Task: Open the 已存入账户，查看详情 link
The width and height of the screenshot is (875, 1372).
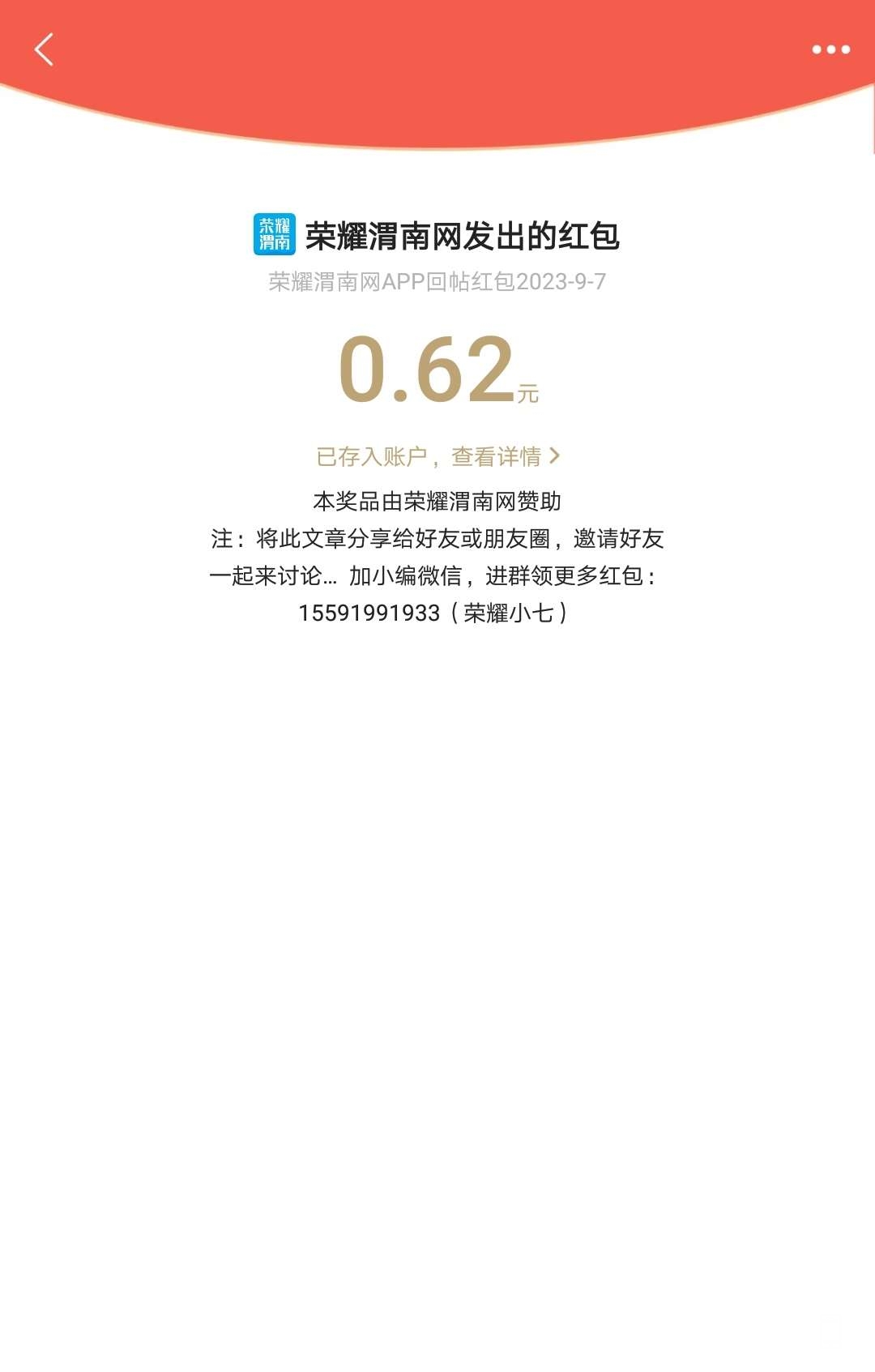Action: pos(437,456)
